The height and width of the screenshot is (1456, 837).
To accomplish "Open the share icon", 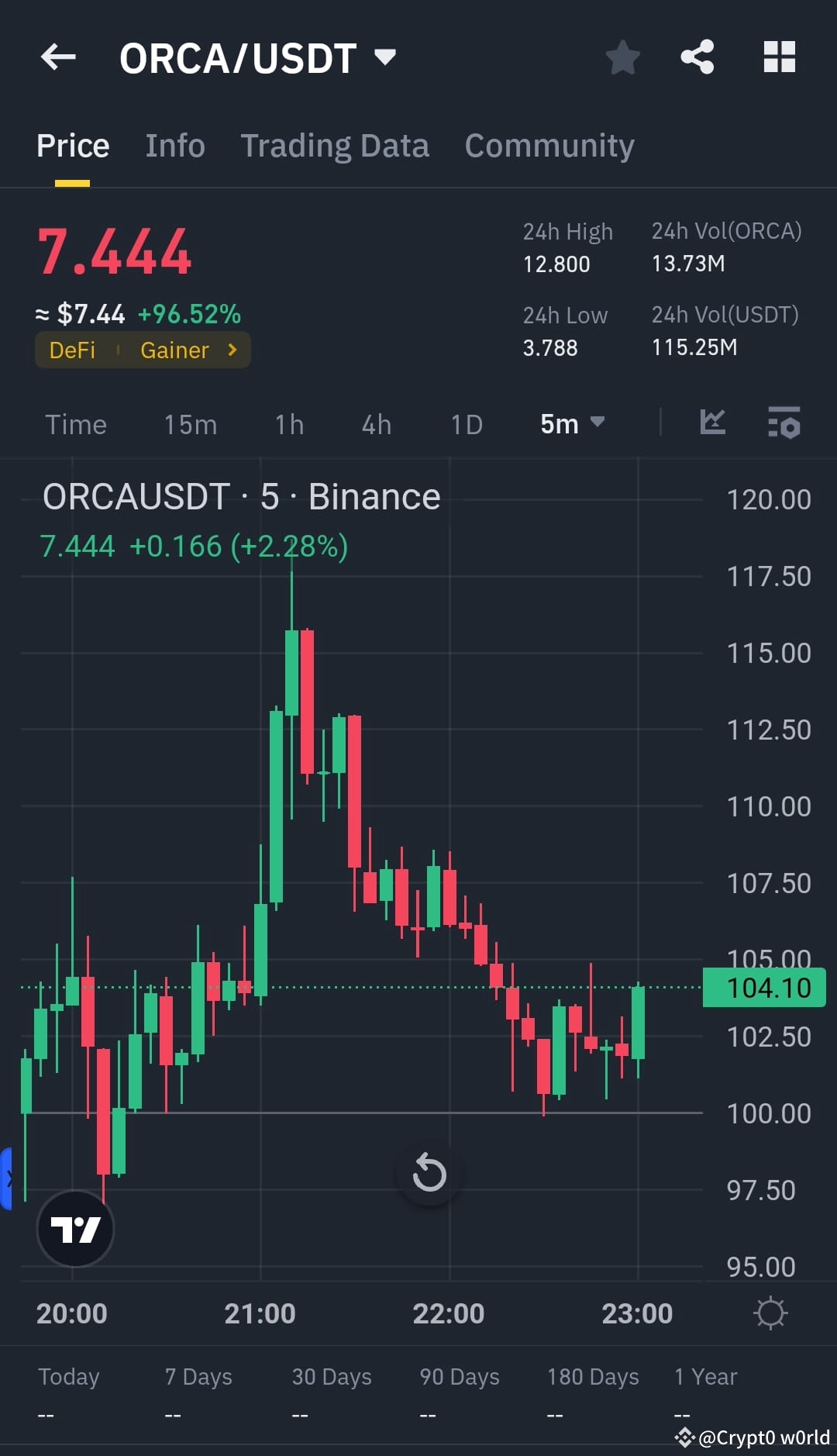I will tap(697, 57).
